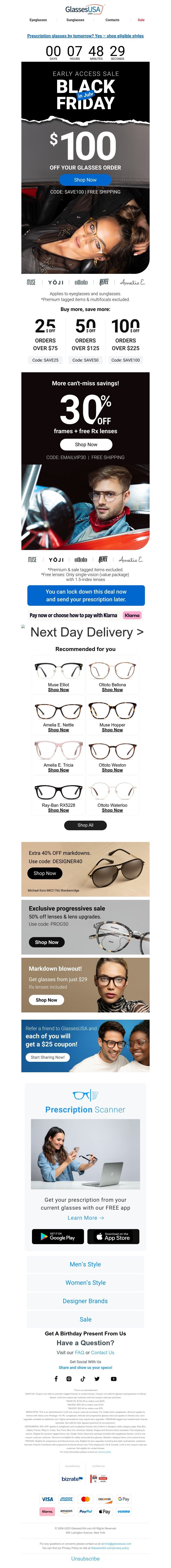
Task: Tap Shop Now under $100 off
Action: [x=85, y=180]
